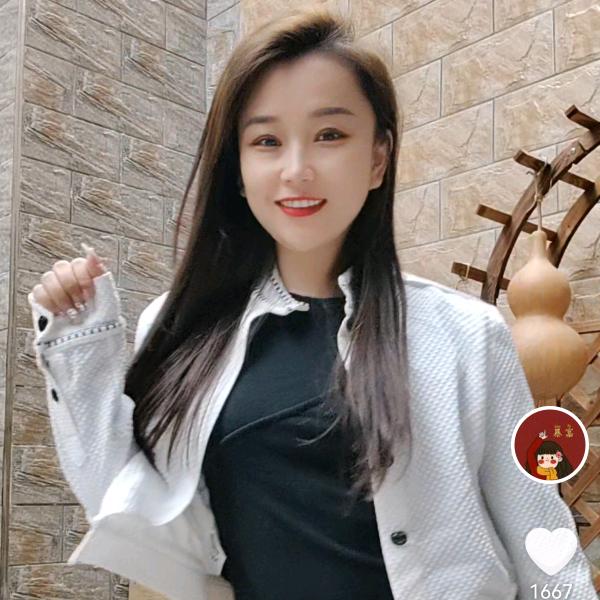Like the video with the heart icon
This screenshot has width=600, height=600.
pos(551,549)
